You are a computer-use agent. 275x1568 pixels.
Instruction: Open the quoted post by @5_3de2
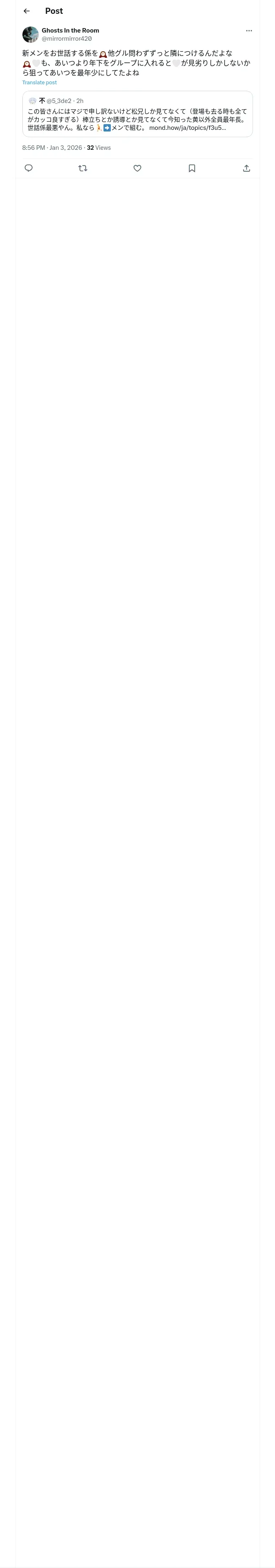(138, 114)
